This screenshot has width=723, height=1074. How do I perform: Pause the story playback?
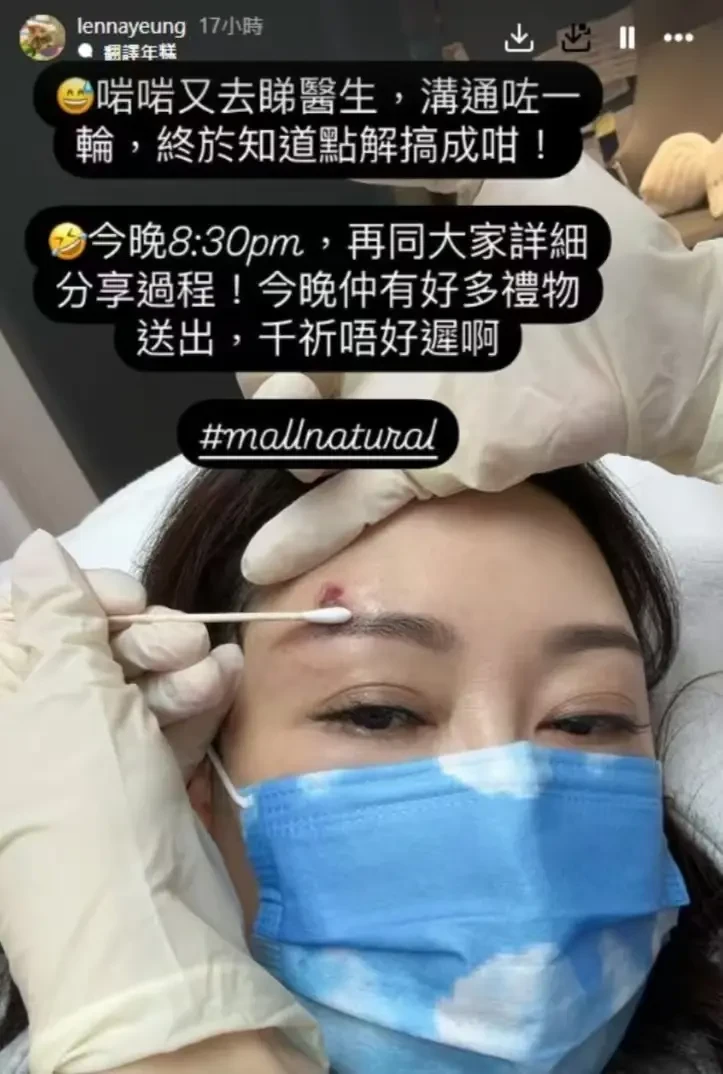pyautogui.click(x=627, y=38)
